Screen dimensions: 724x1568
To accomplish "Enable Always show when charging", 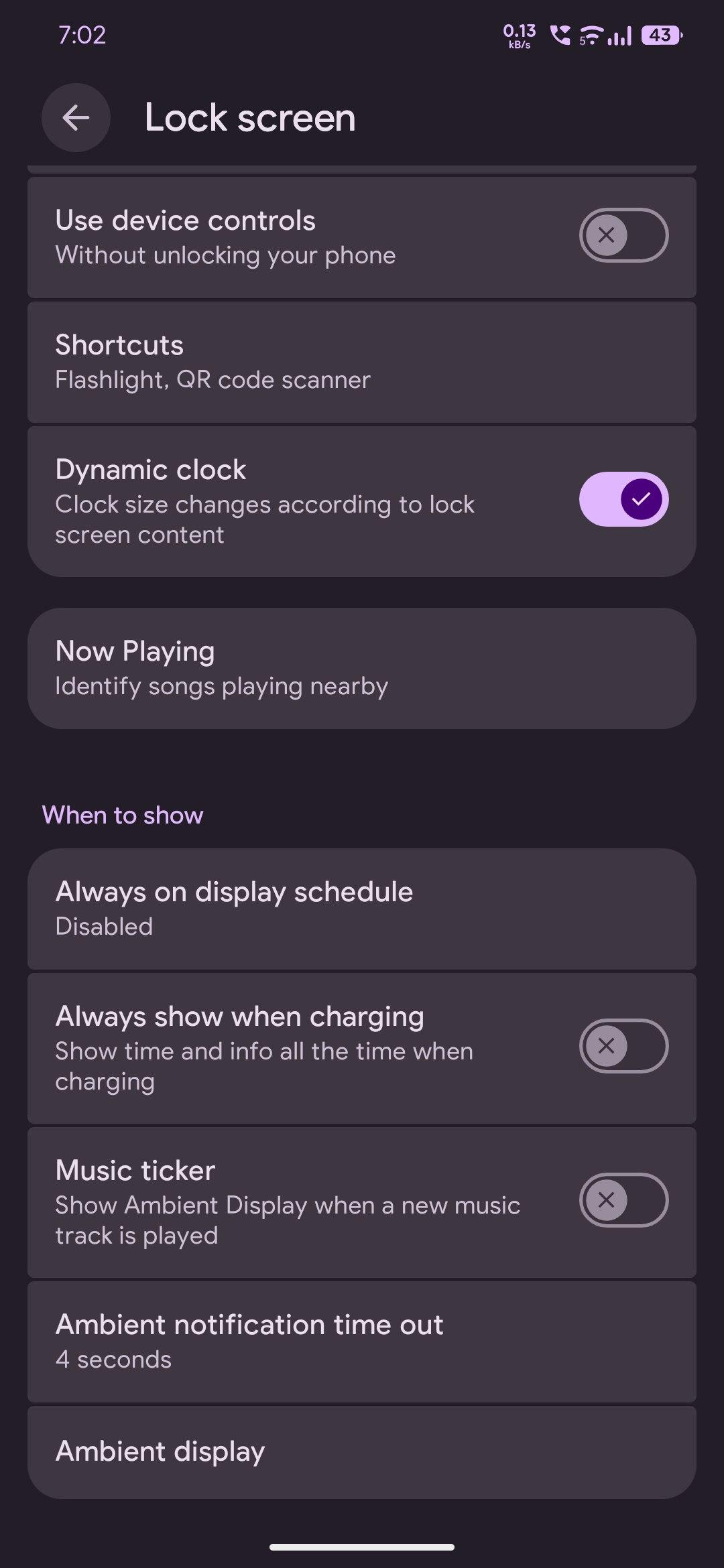I will tap(623, 1046).
